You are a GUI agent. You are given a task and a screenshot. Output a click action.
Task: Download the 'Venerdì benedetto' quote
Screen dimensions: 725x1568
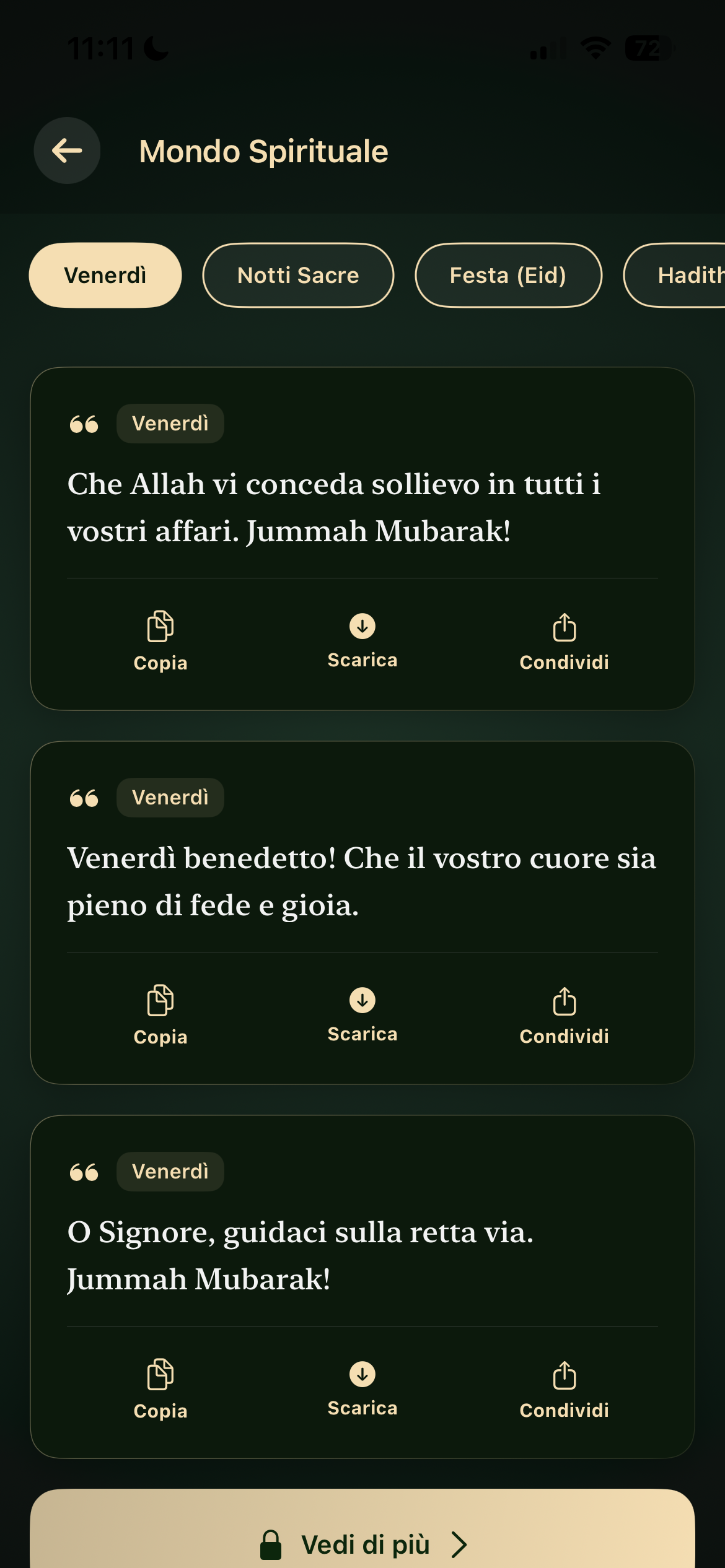[362, 1015]
